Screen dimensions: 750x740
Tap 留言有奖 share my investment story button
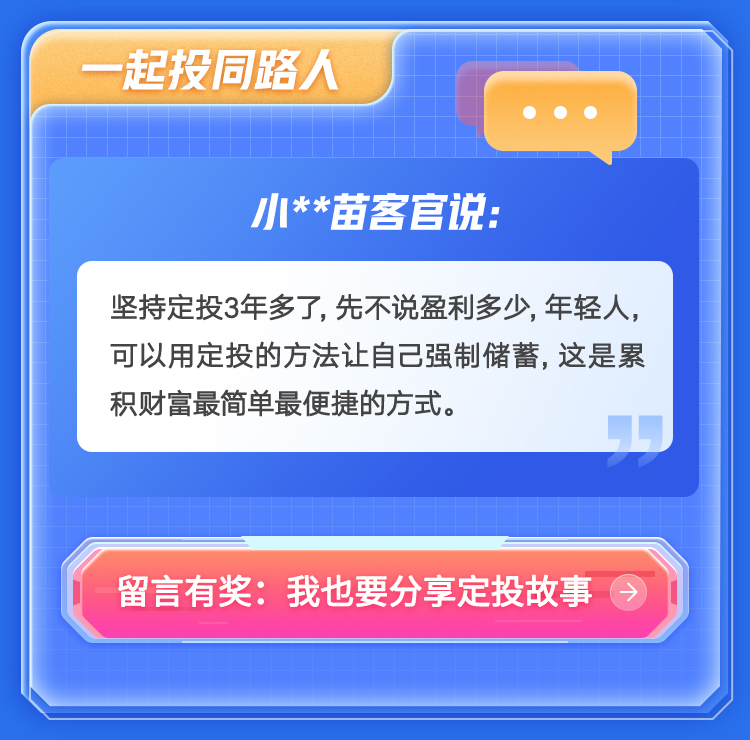375,593
